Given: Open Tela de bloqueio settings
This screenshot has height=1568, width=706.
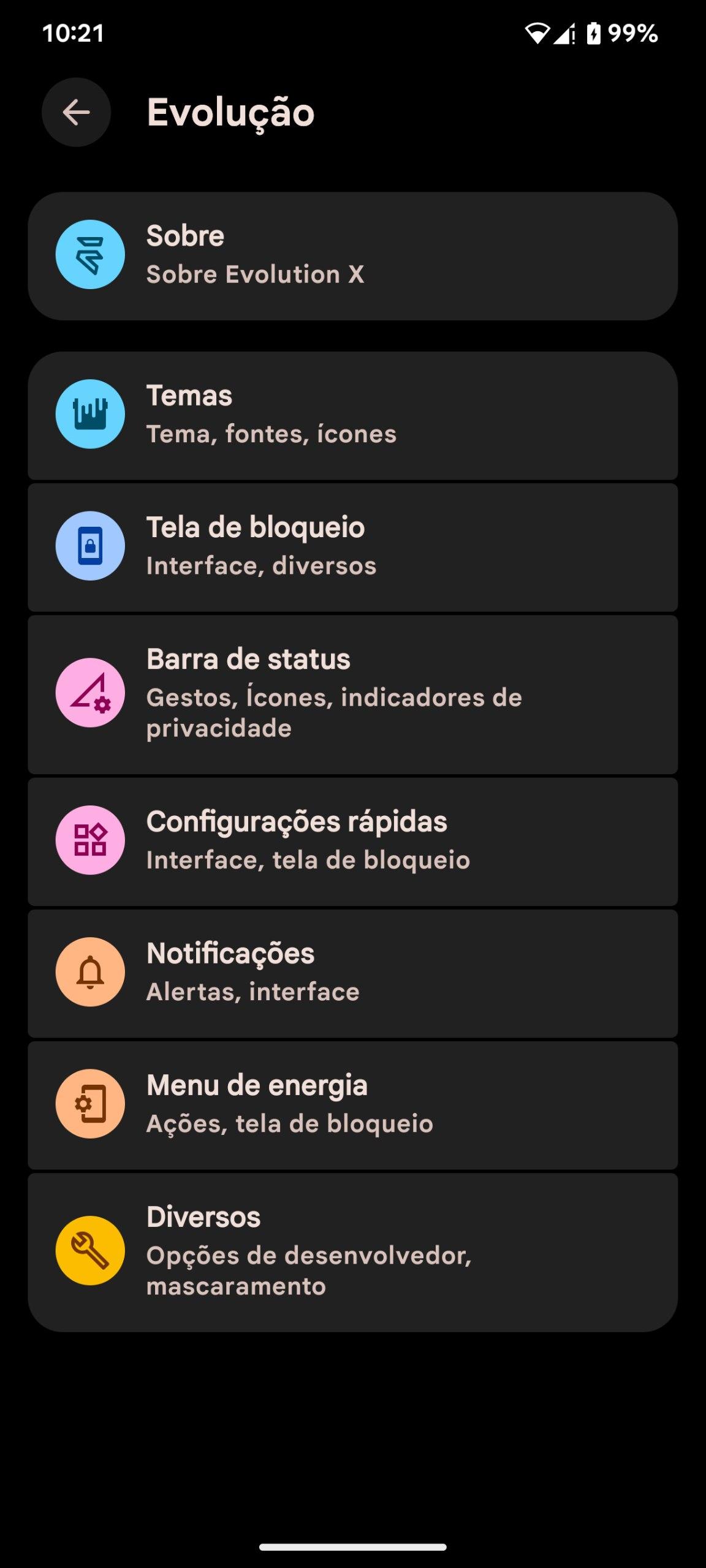Looking at the screenshot, I should click(352, 546).
